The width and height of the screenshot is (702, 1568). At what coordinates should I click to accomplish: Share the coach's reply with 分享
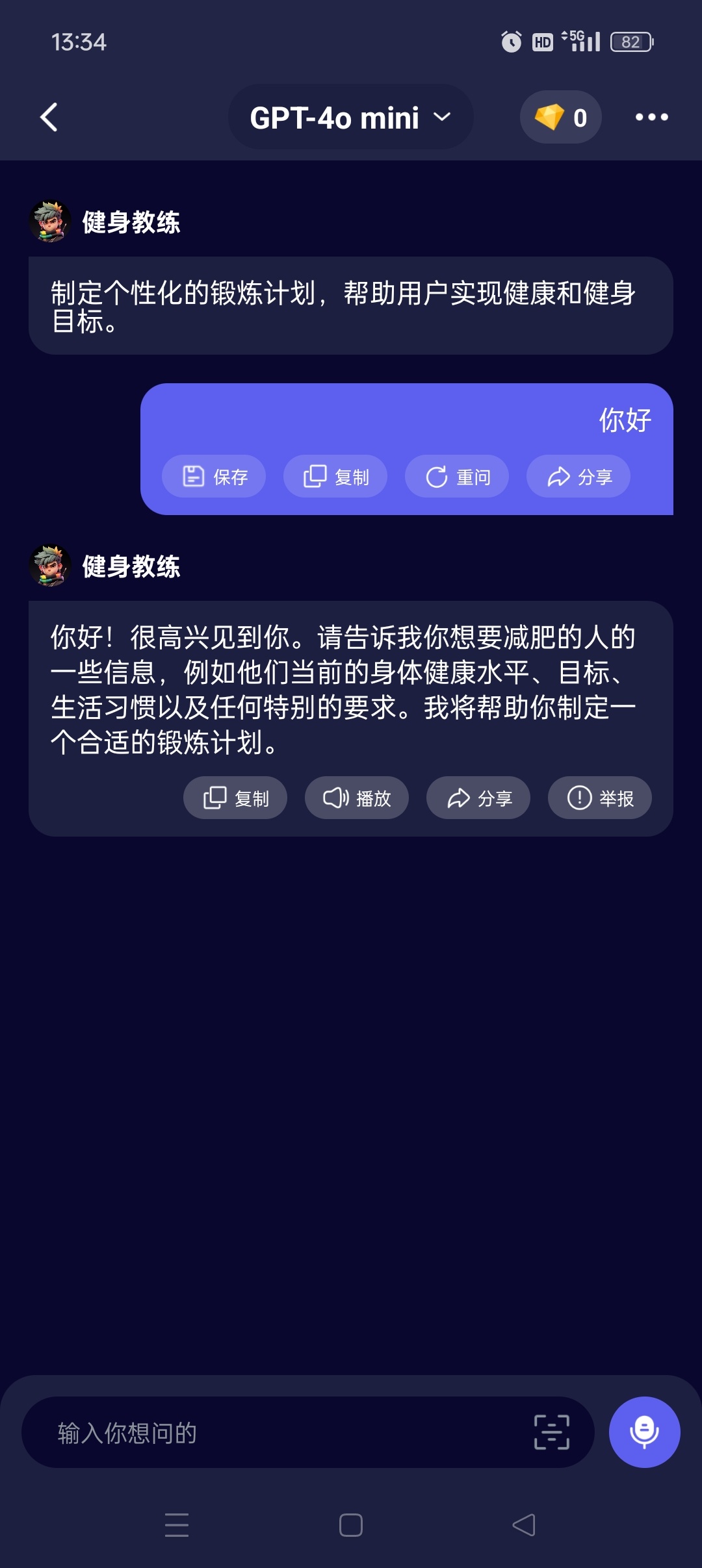point(478,798)
